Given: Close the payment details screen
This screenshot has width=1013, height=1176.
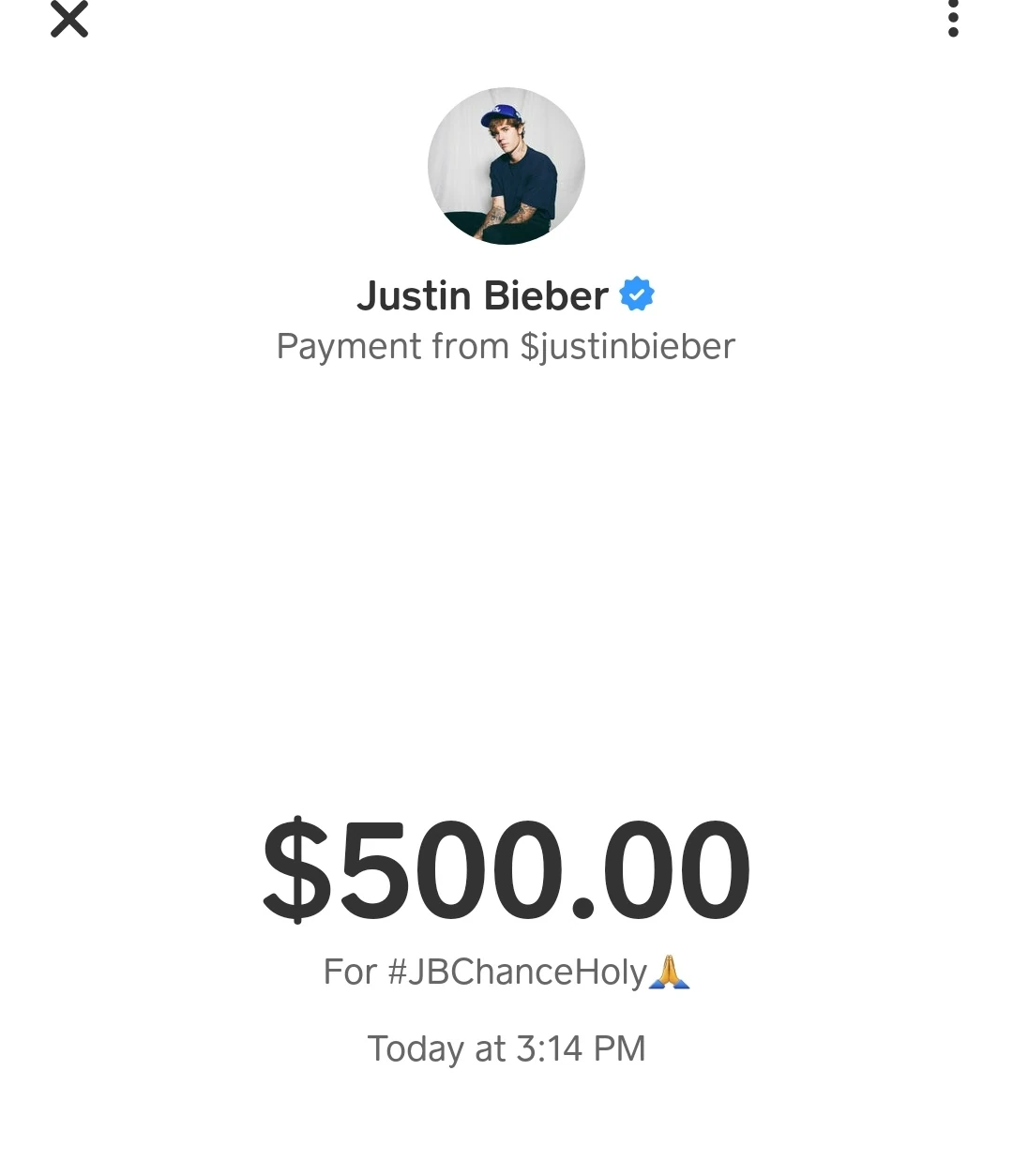Looking at the screenshot, I should coord(68,19).
